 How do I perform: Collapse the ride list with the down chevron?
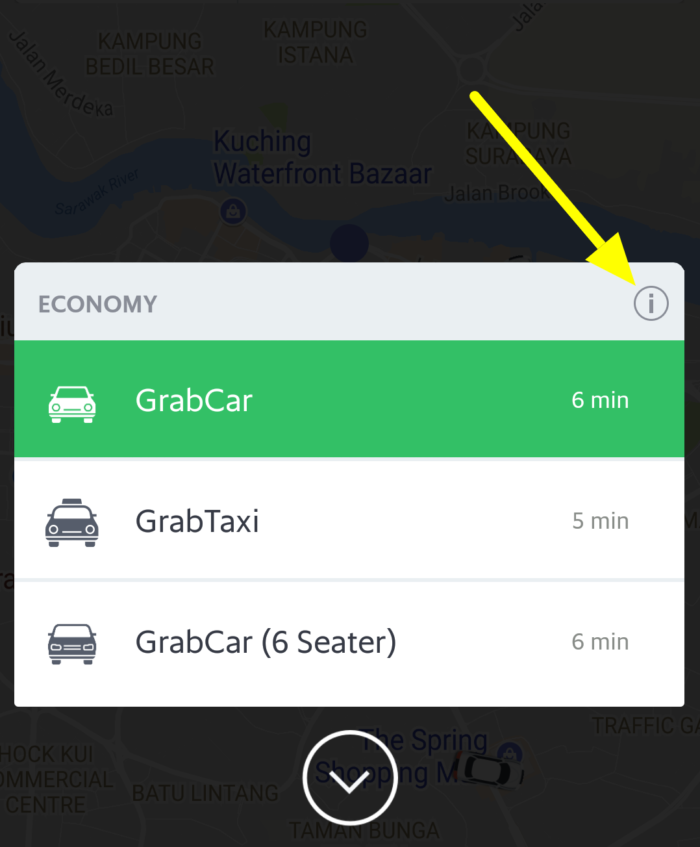(350, 782)
